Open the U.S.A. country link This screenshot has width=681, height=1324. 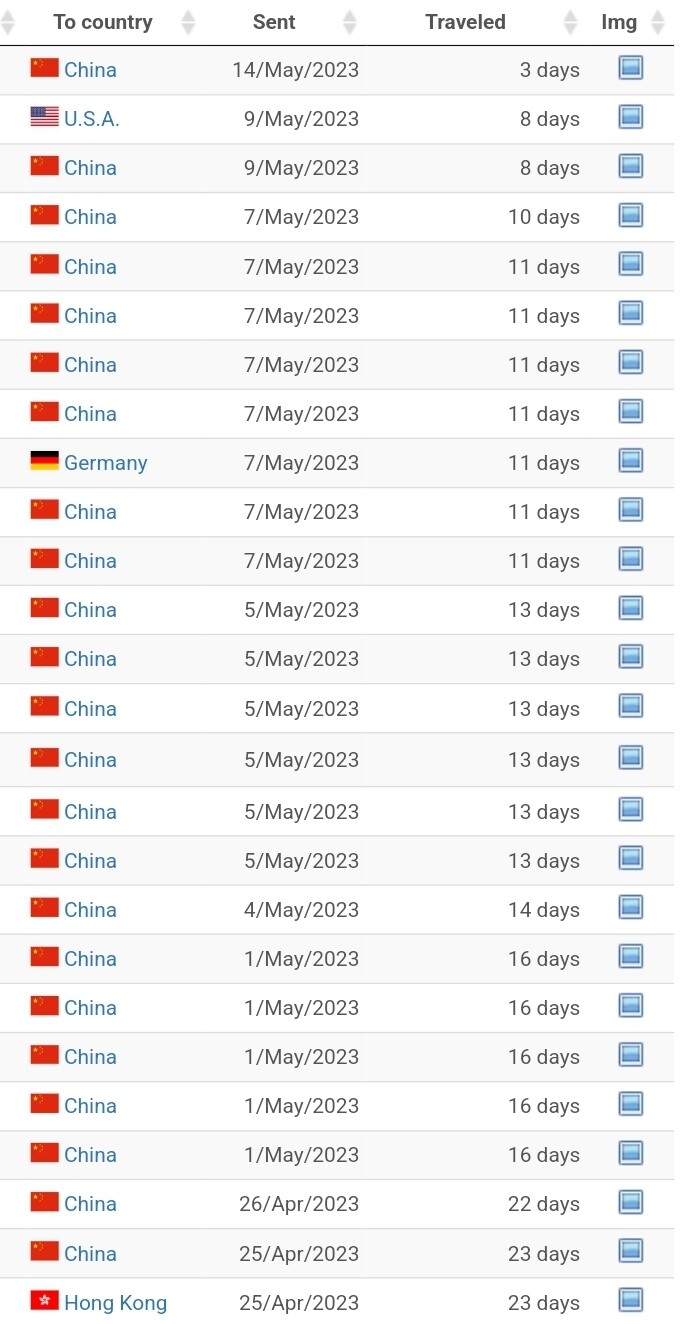click(x=92, y=119)
